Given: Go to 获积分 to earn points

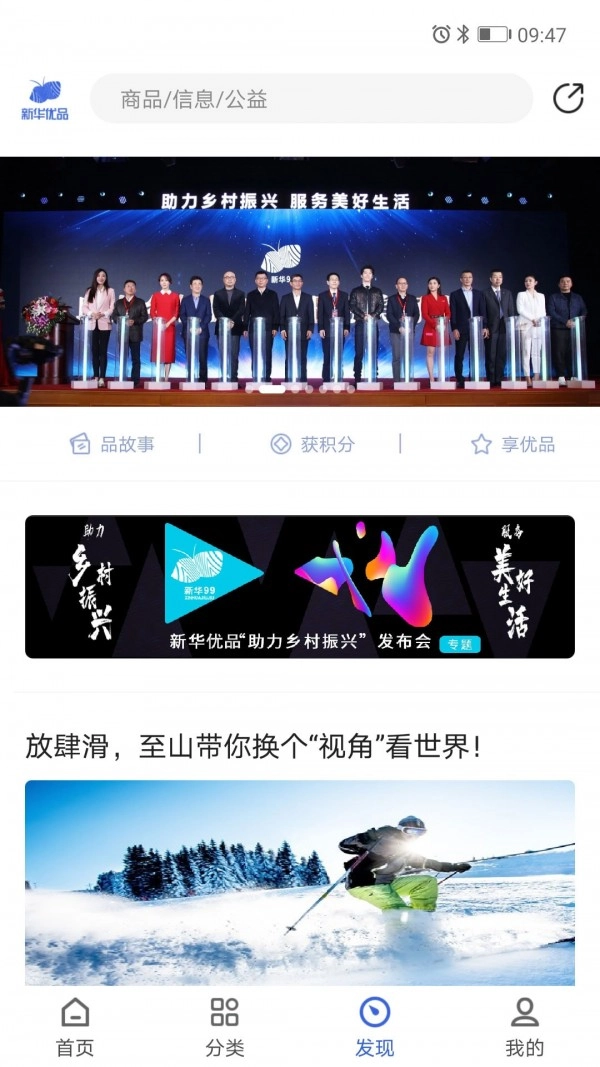Looking at the screenshot, I should pos(312,444).
